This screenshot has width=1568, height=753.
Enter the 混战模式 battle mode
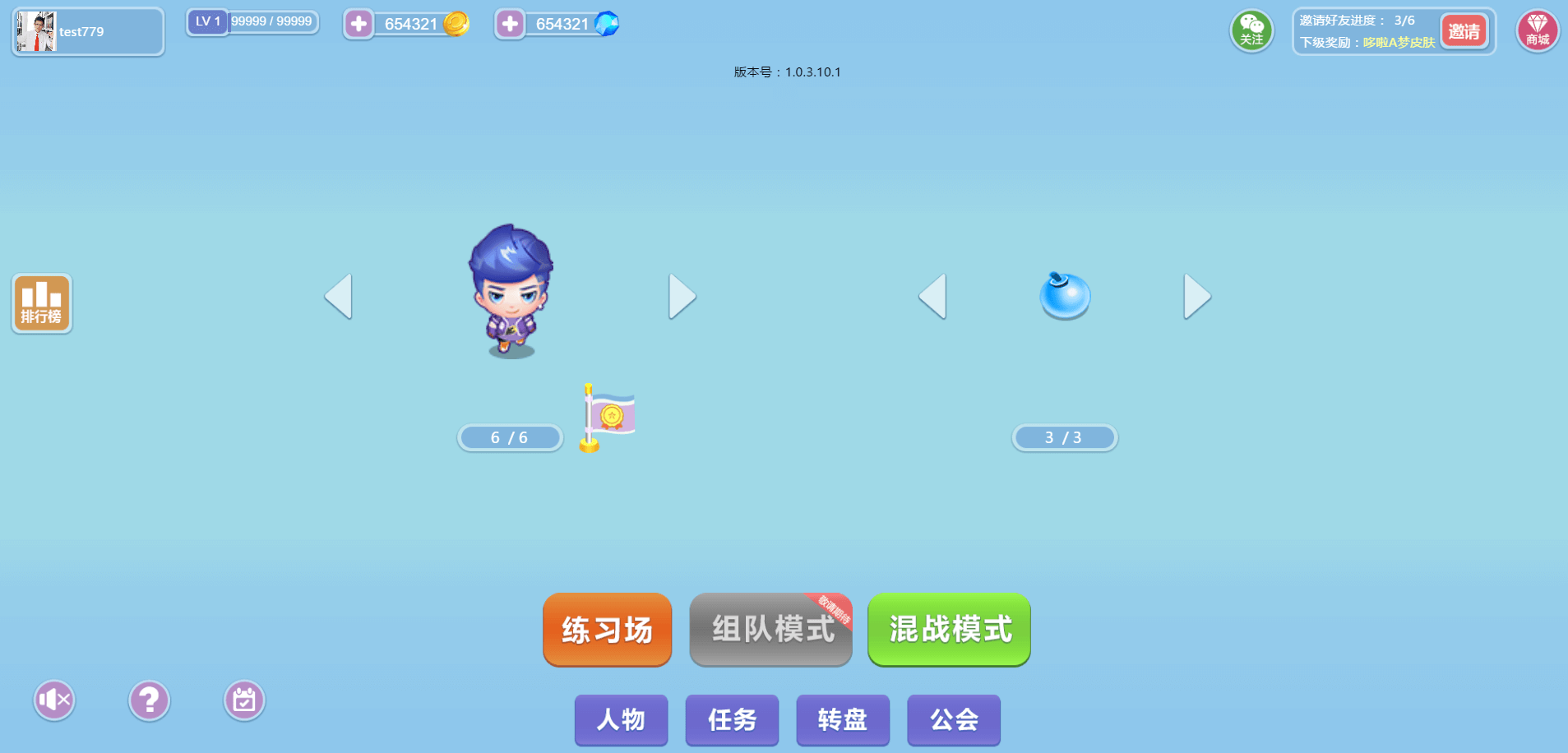click(949, 629)
